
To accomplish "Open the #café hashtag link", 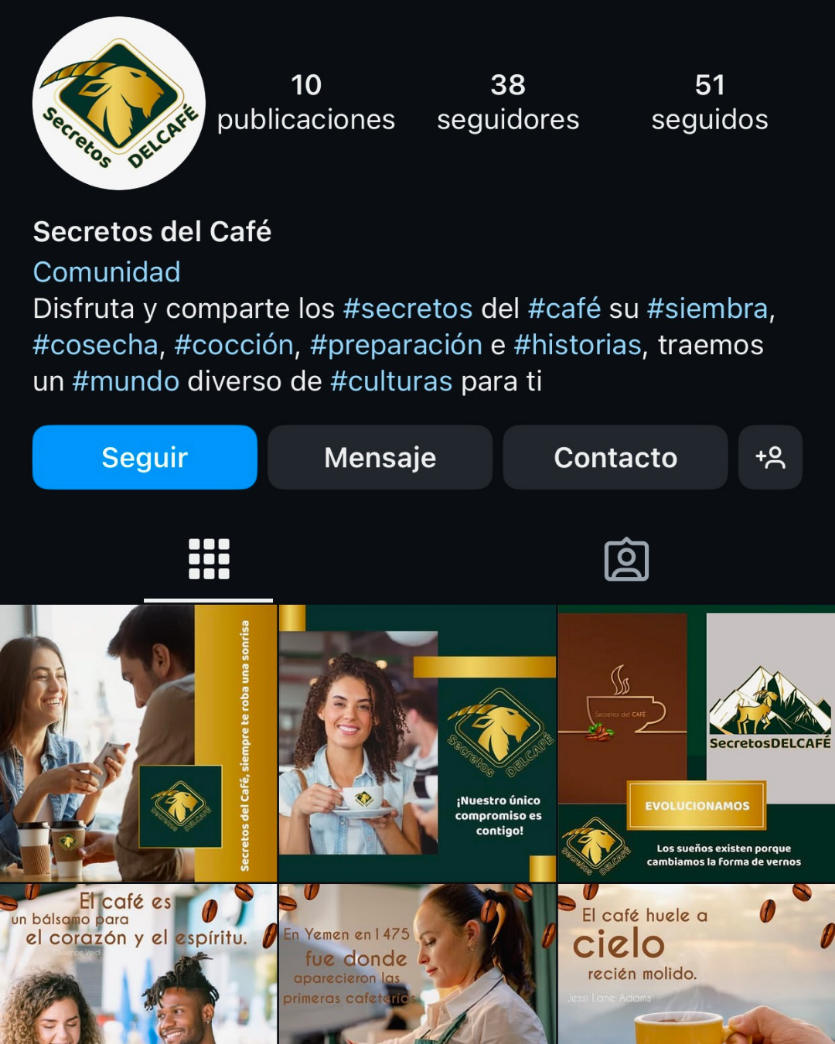I will (x=564, y=308).
